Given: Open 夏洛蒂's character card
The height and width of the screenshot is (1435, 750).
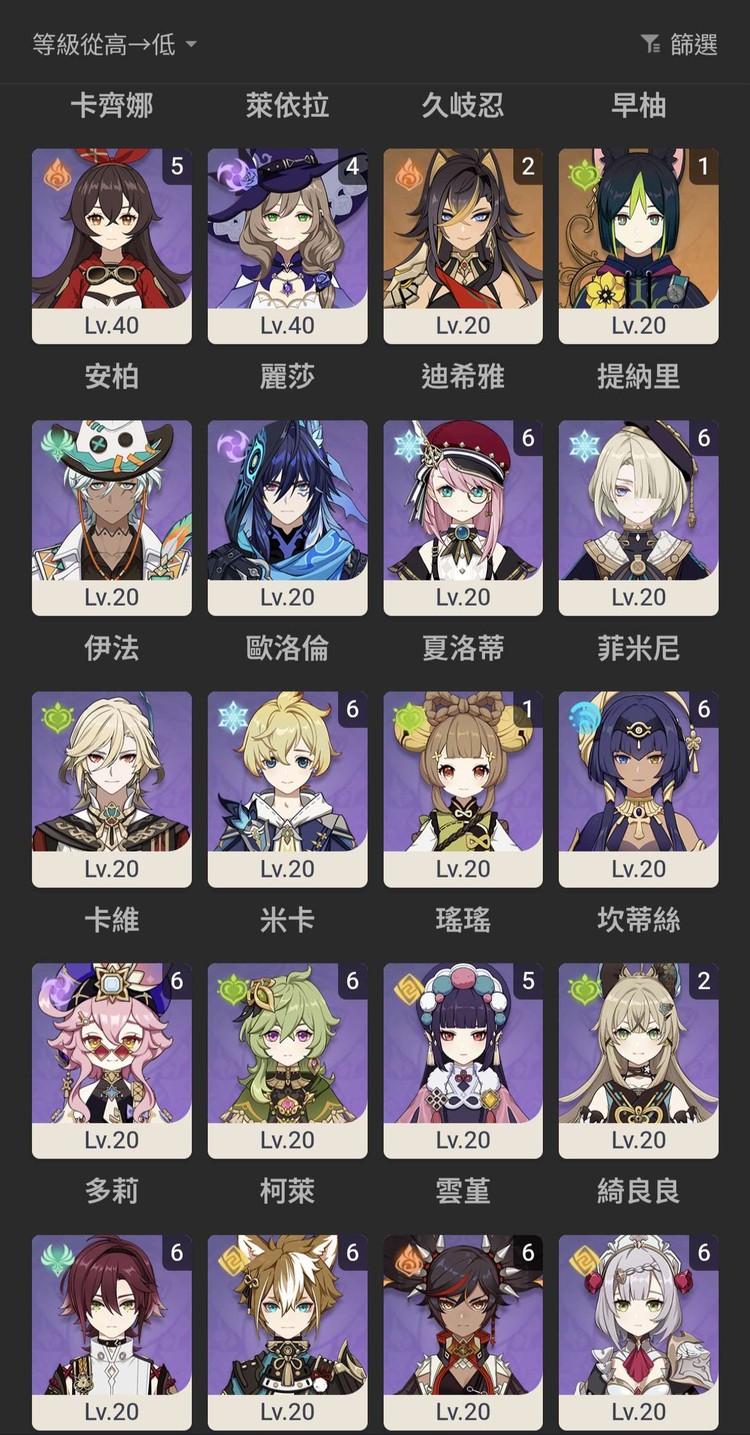Looking at the screenshot, I should 463,517.
